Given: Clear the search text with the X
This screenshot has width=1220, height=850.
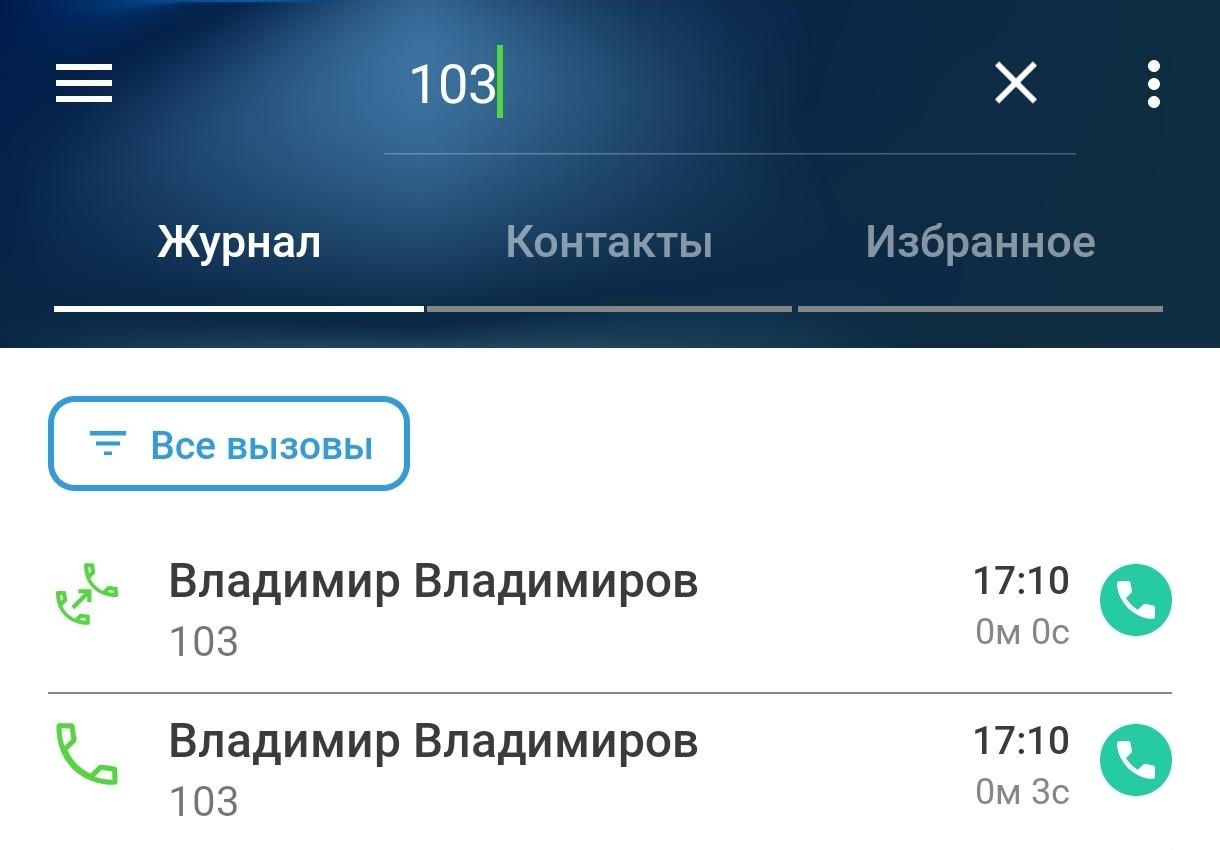Looking at the screenshot, I should tap(1016, 83).
